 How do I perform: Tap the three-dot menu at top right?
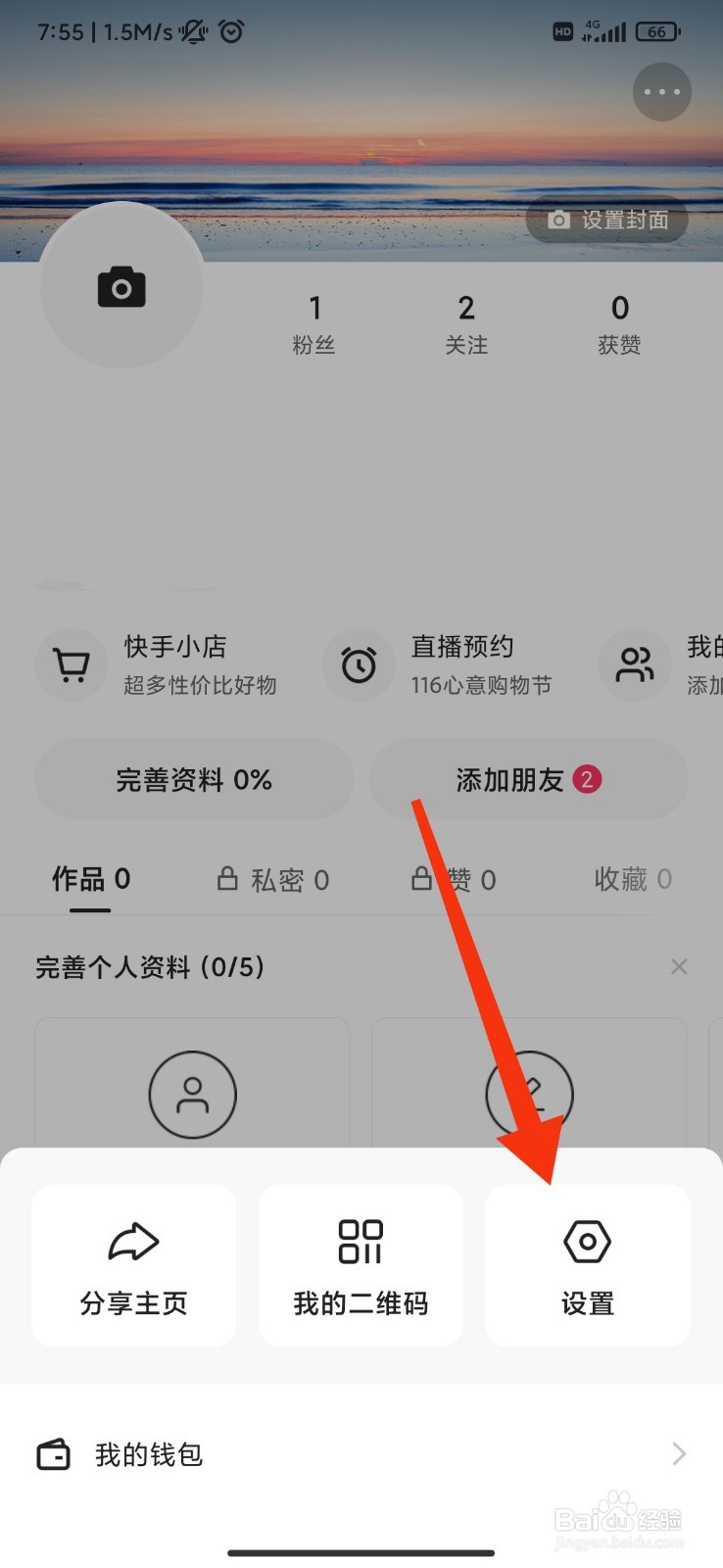click(x=661, y=91)
